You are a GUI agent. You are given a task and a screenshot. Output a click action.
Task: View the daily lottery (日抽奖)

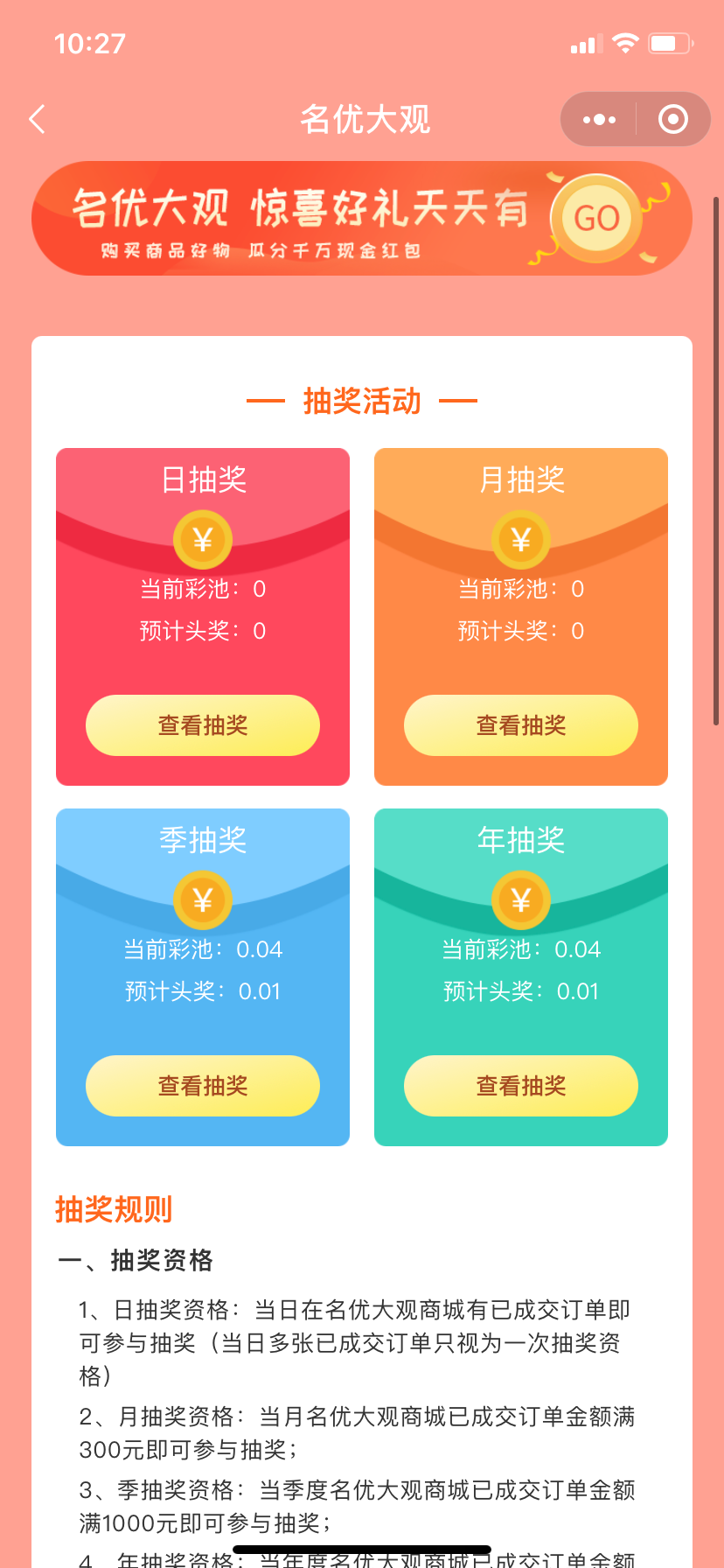(x=203, y=725)
